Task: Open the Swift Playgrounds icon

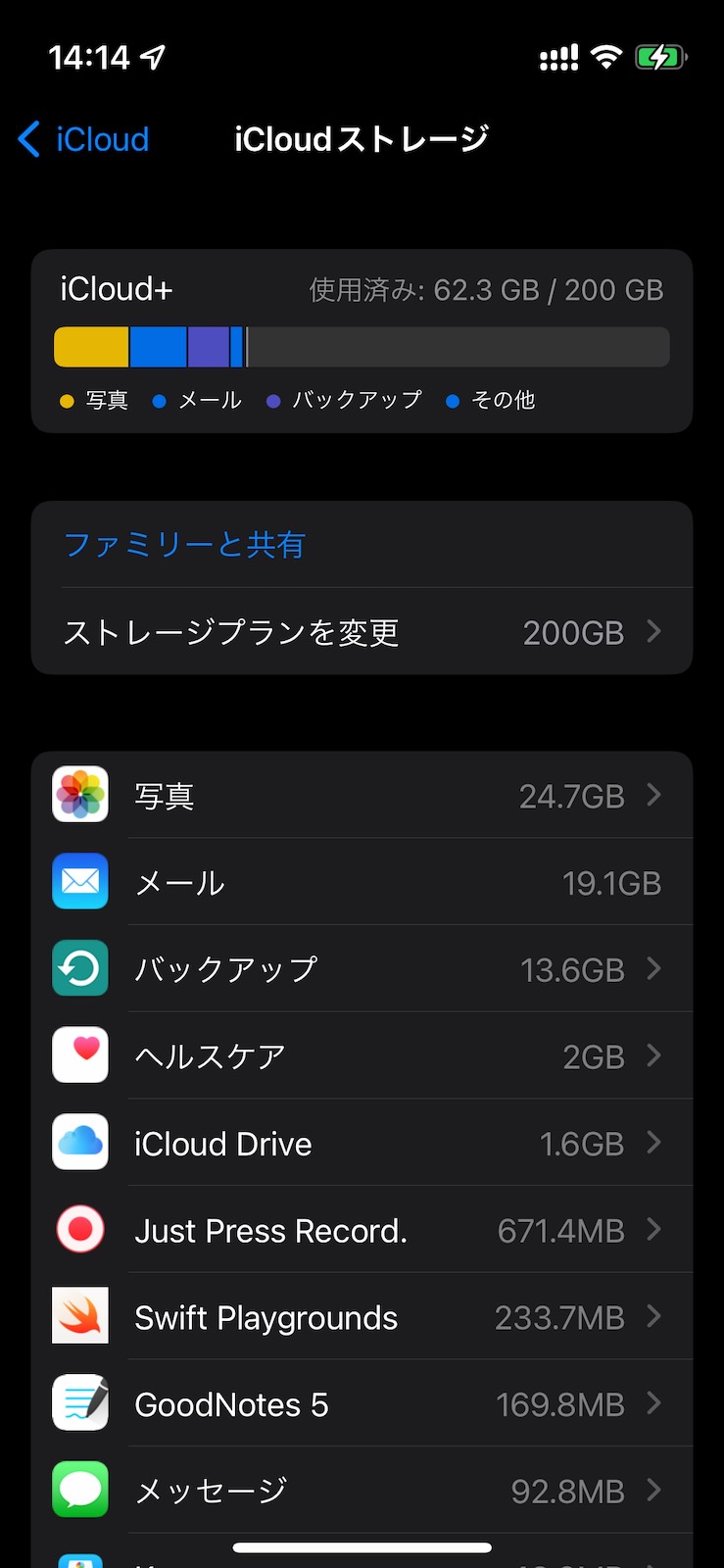Action: click(79, 1314)
